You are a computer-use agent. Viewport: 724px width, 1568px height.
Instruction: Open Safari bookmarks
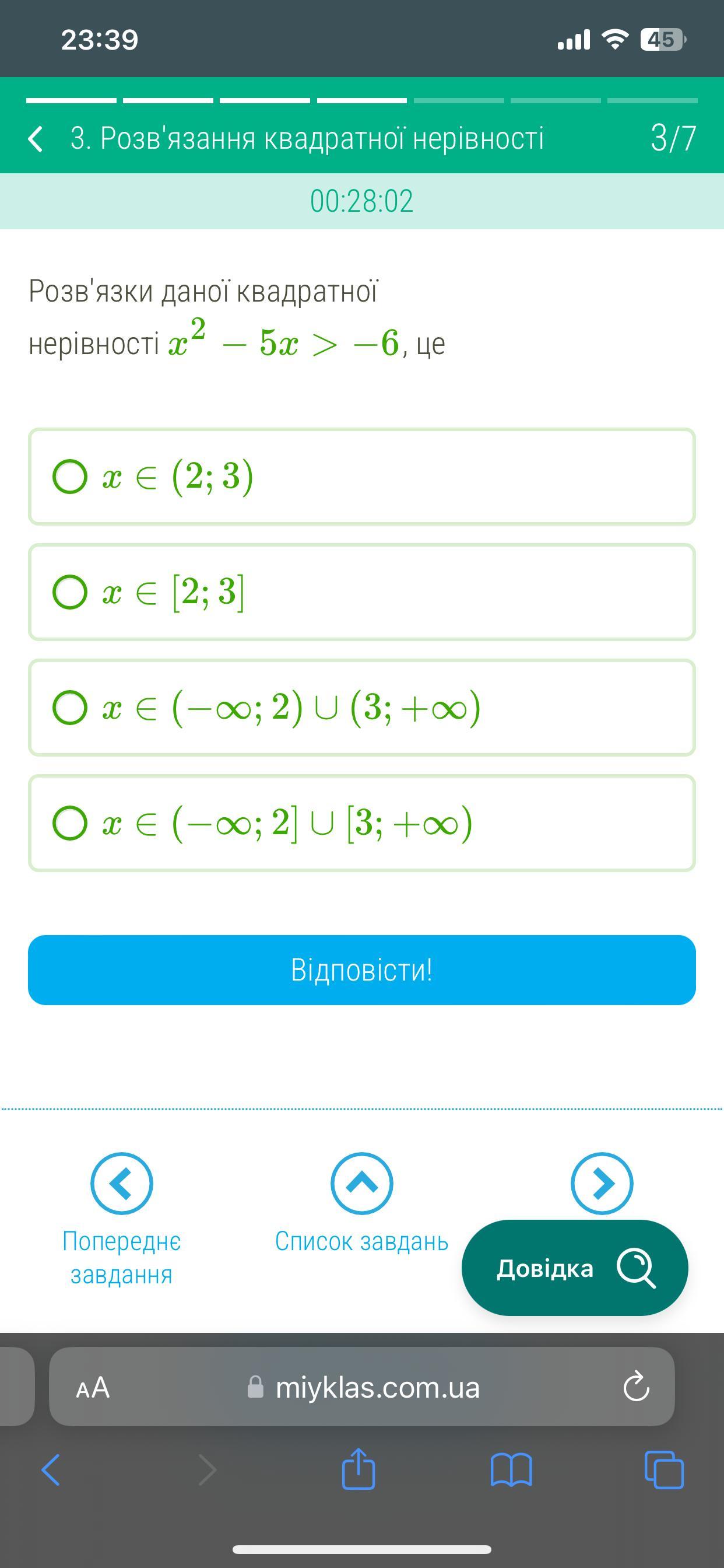[511, 1470]
